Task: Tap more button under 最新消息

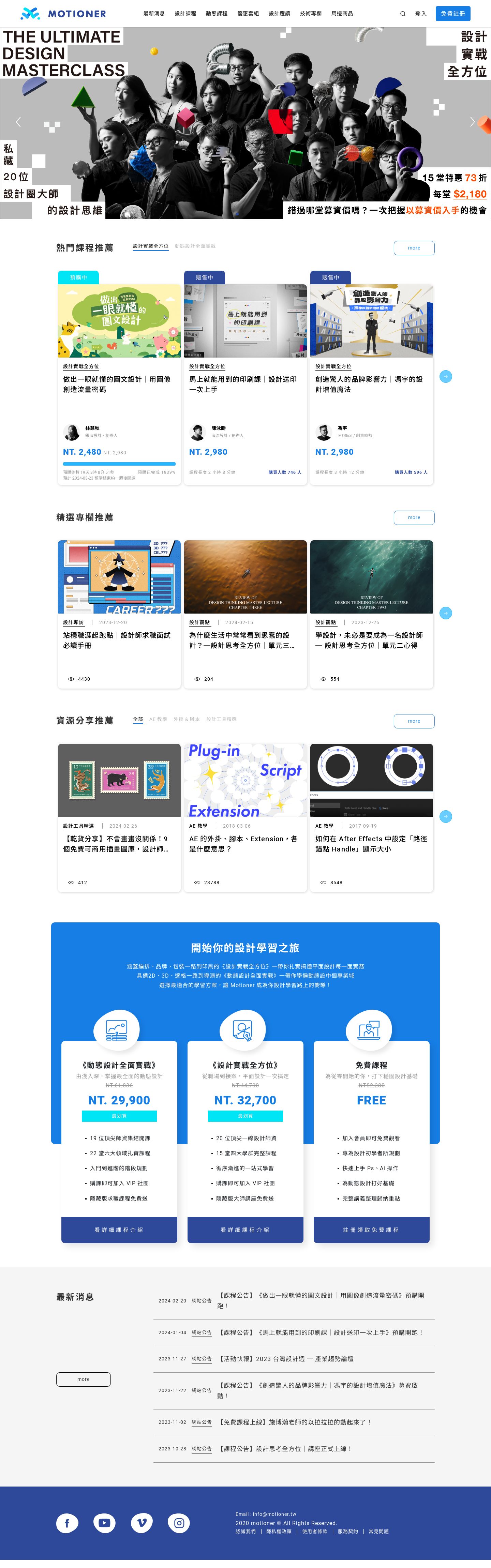Action: [x=84, y=1379]
